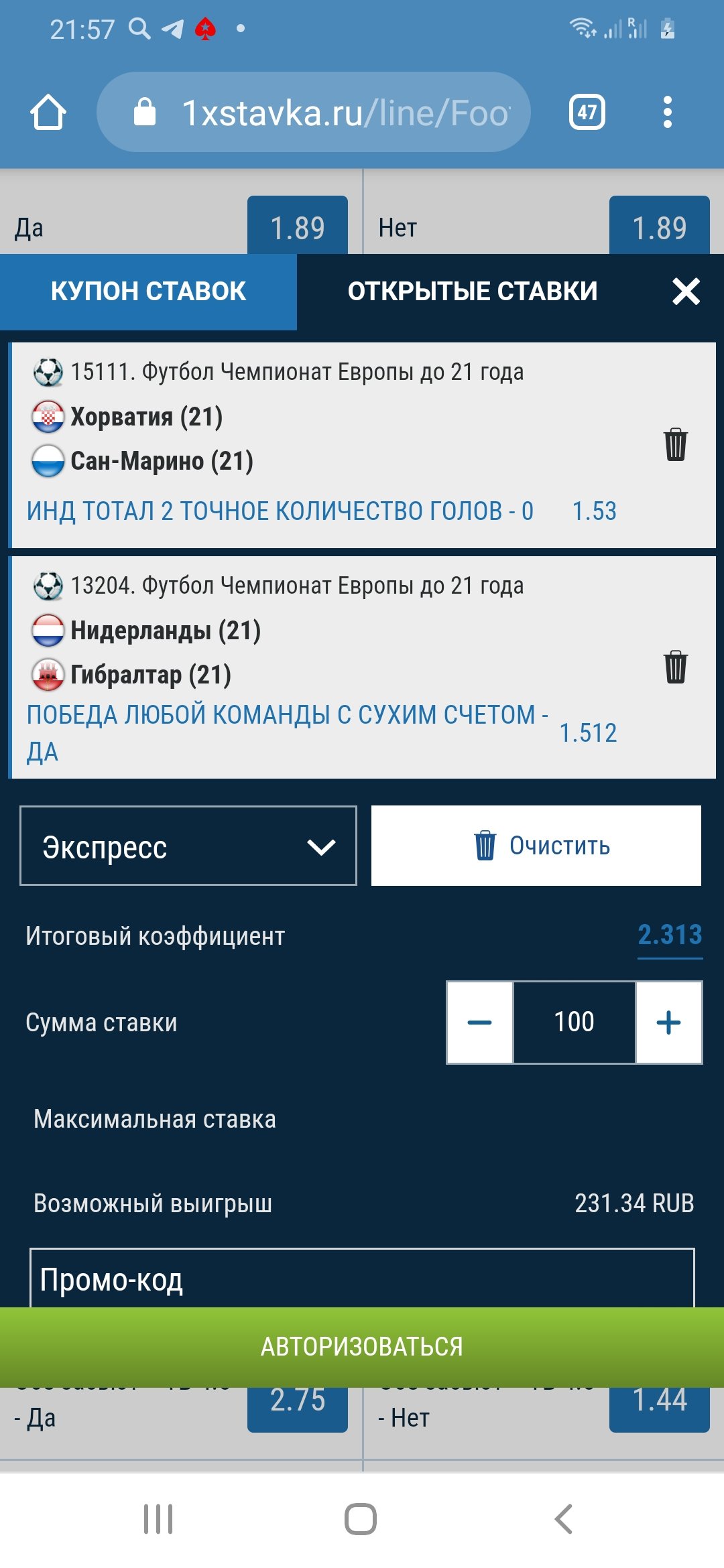Choose the Нет odds of 1.89

click(659, 226)
